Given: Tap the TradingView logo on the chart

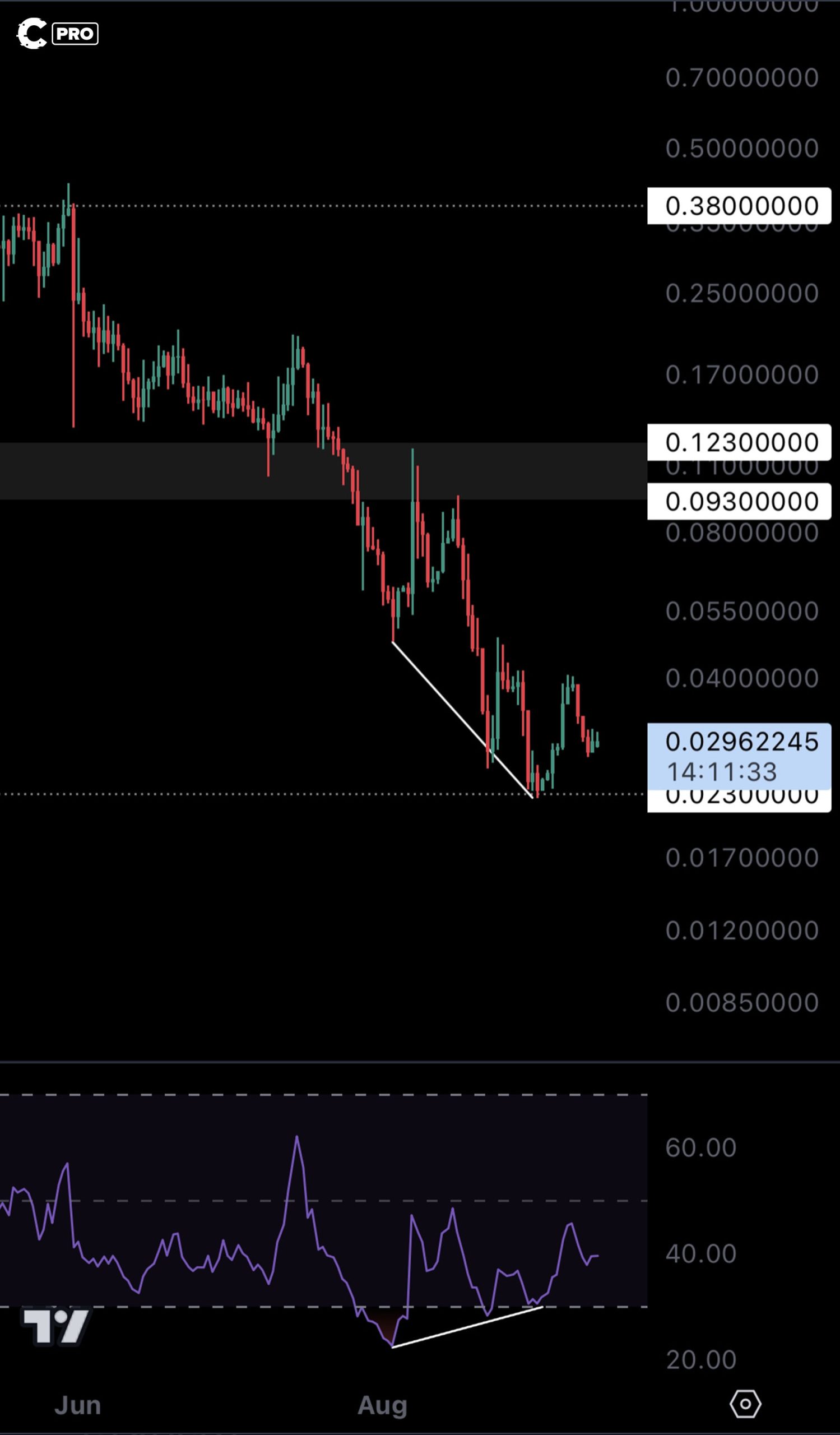Looking at the screenshot, I should point(55,1326).
